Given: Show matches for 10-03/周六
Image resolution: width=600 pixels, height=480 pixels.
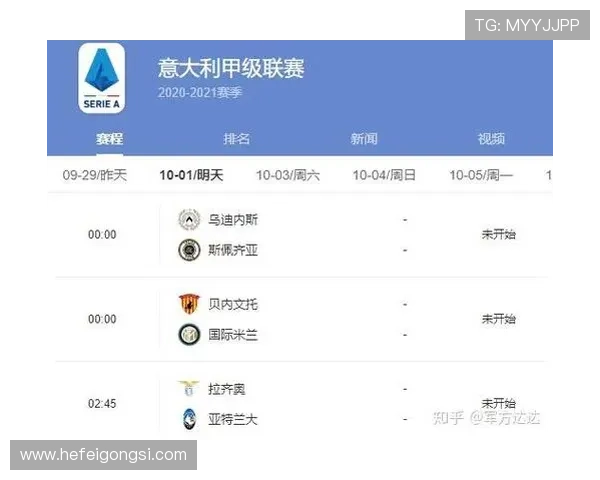Looking at the screenshot, I should 288,175.
